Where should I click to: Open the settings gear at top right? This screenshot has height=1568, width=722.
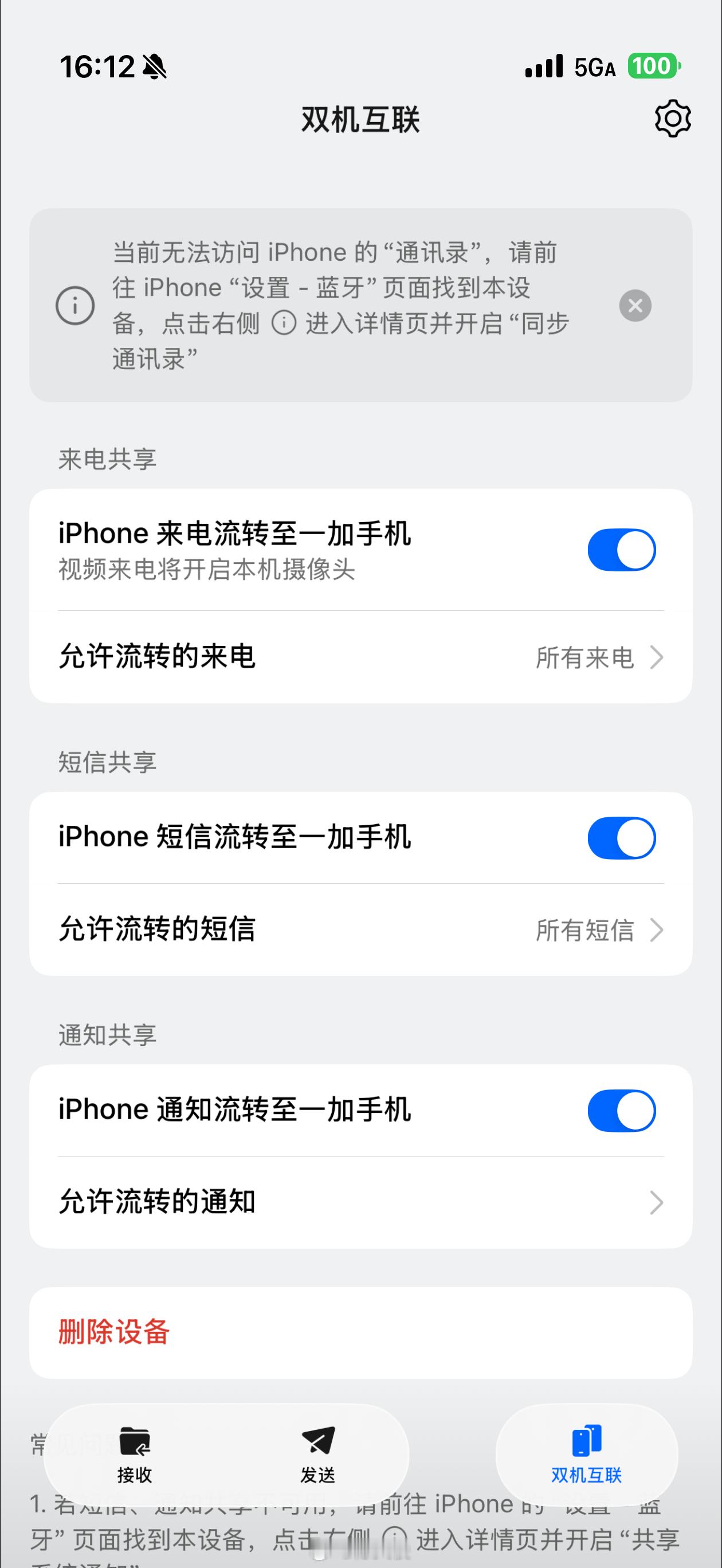(672, 119)
